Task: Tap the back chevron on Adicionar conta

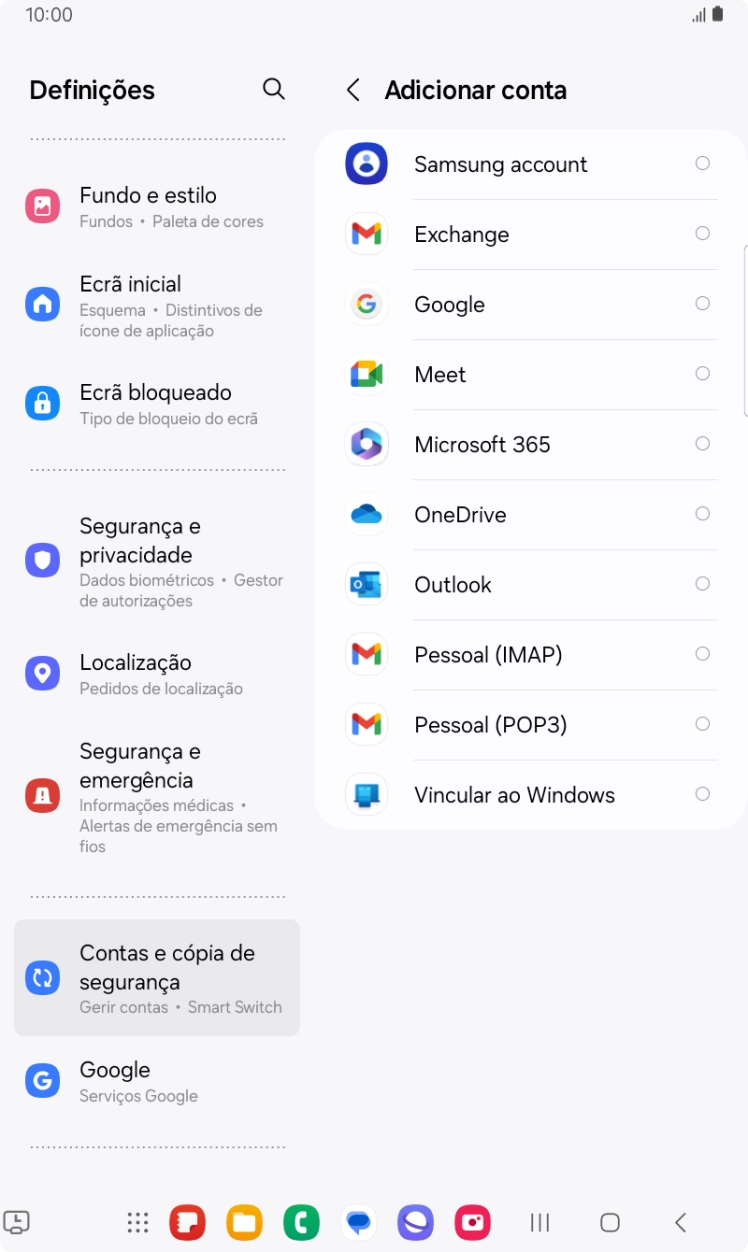Action: click(352, 89)
